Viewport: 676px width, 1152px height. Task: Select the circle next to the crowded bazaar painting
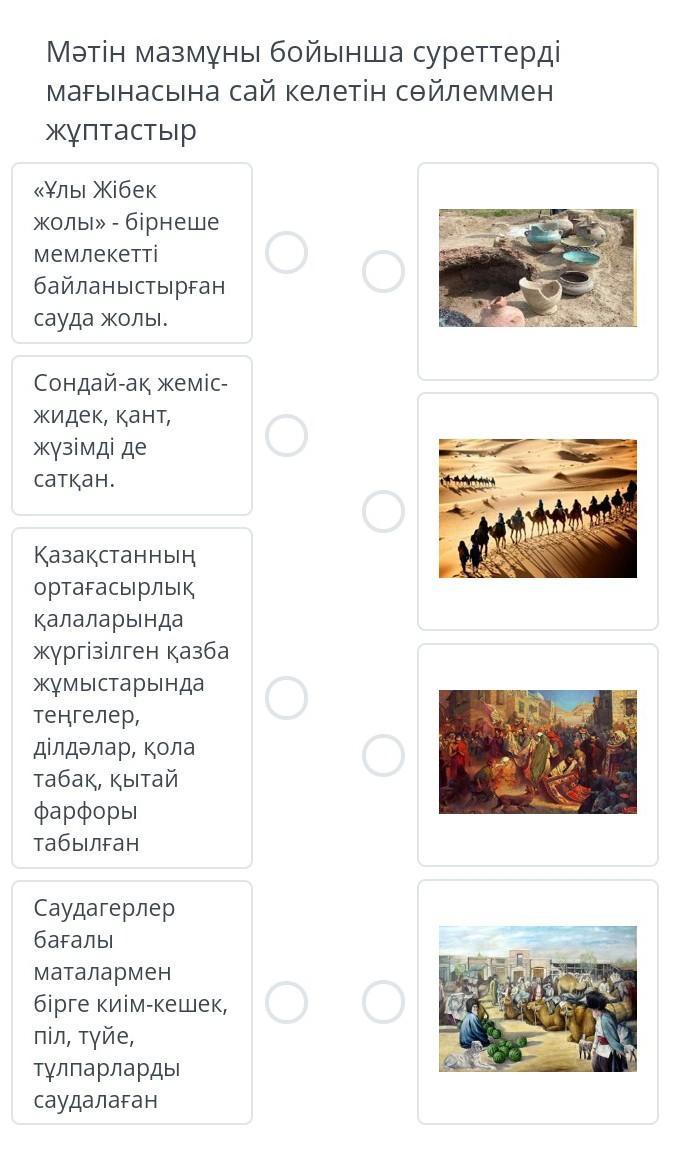383,755
